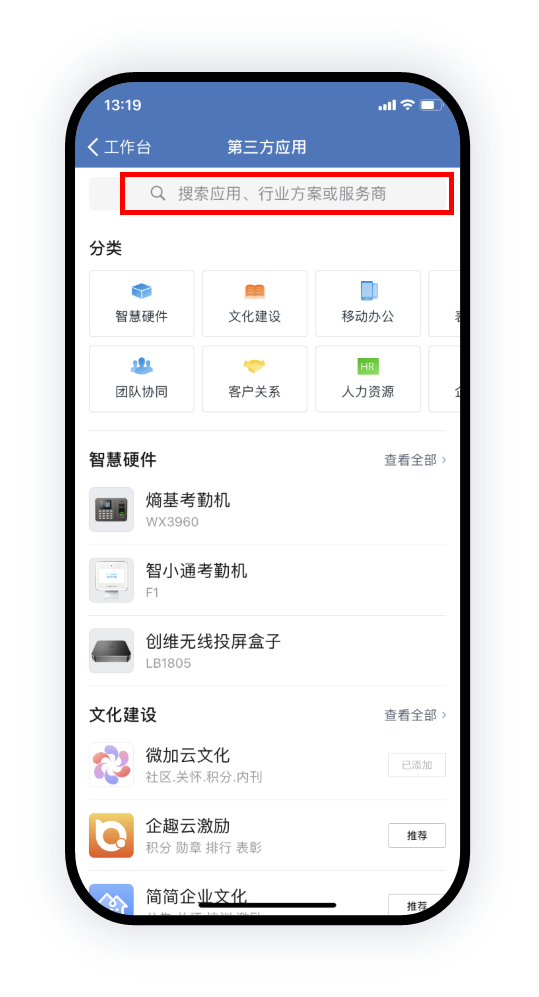Open the 客户关系 category
This screenshot has width=539, height=997.
tap(255, 379)
